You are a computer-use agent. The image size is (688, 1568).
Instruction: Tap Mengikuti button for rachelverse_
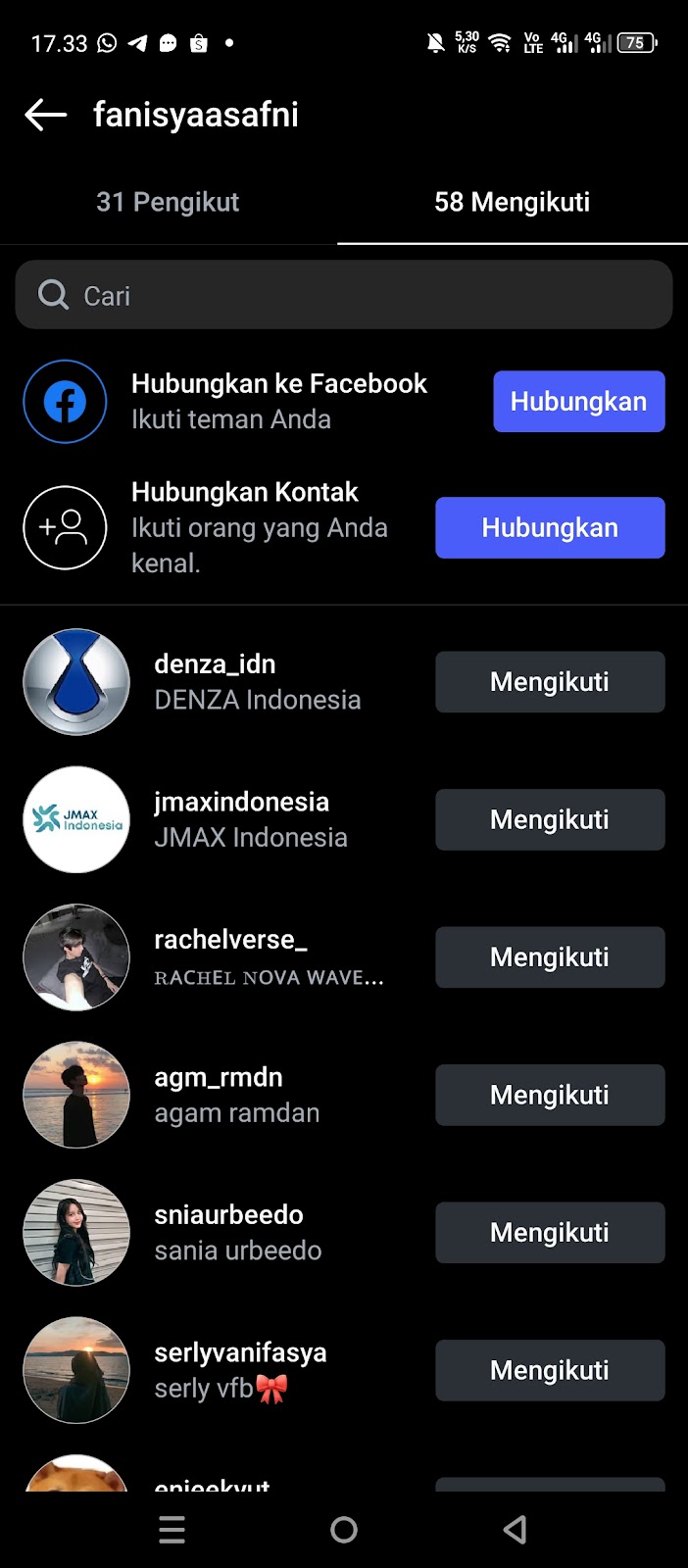click(550, 957)
